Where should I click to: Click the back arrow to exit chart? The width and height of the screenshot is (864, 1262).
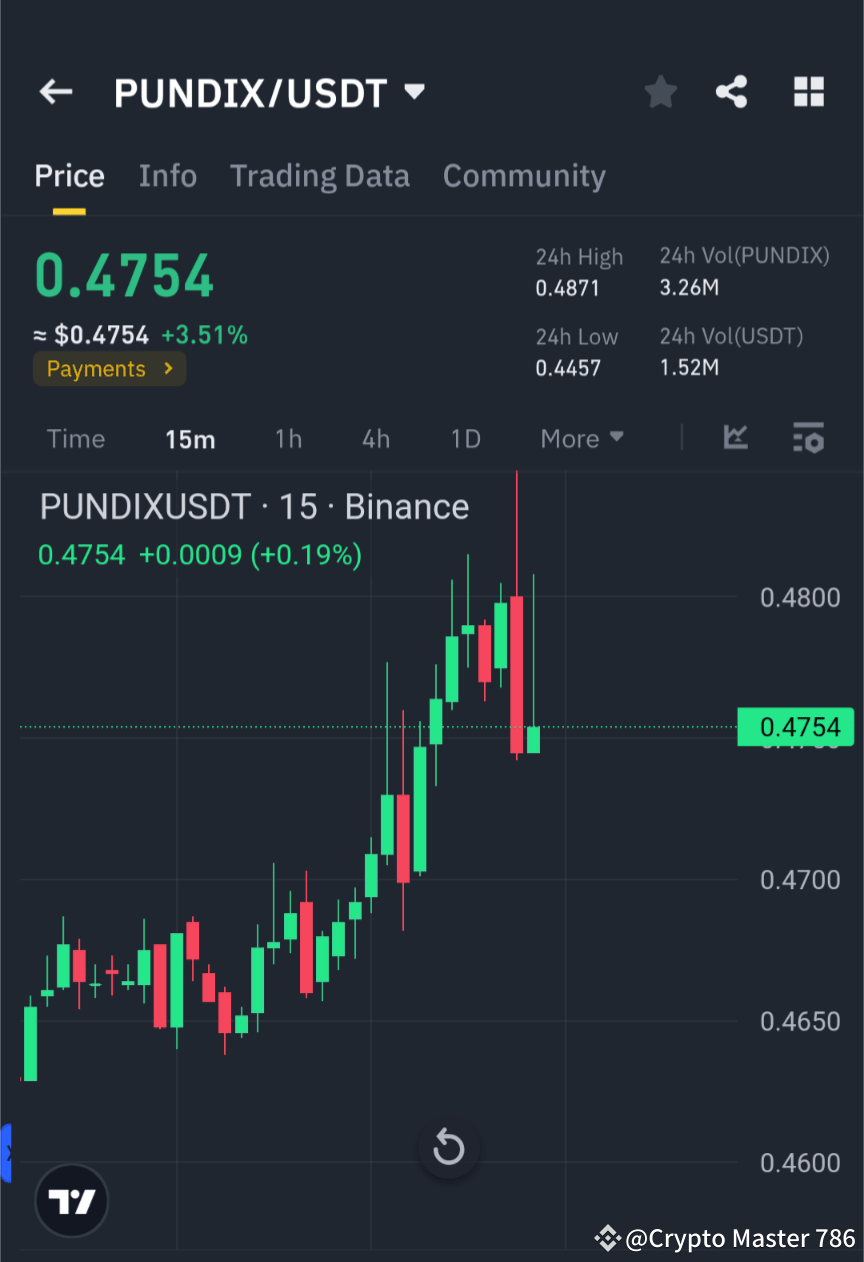[x=55, y=91]
